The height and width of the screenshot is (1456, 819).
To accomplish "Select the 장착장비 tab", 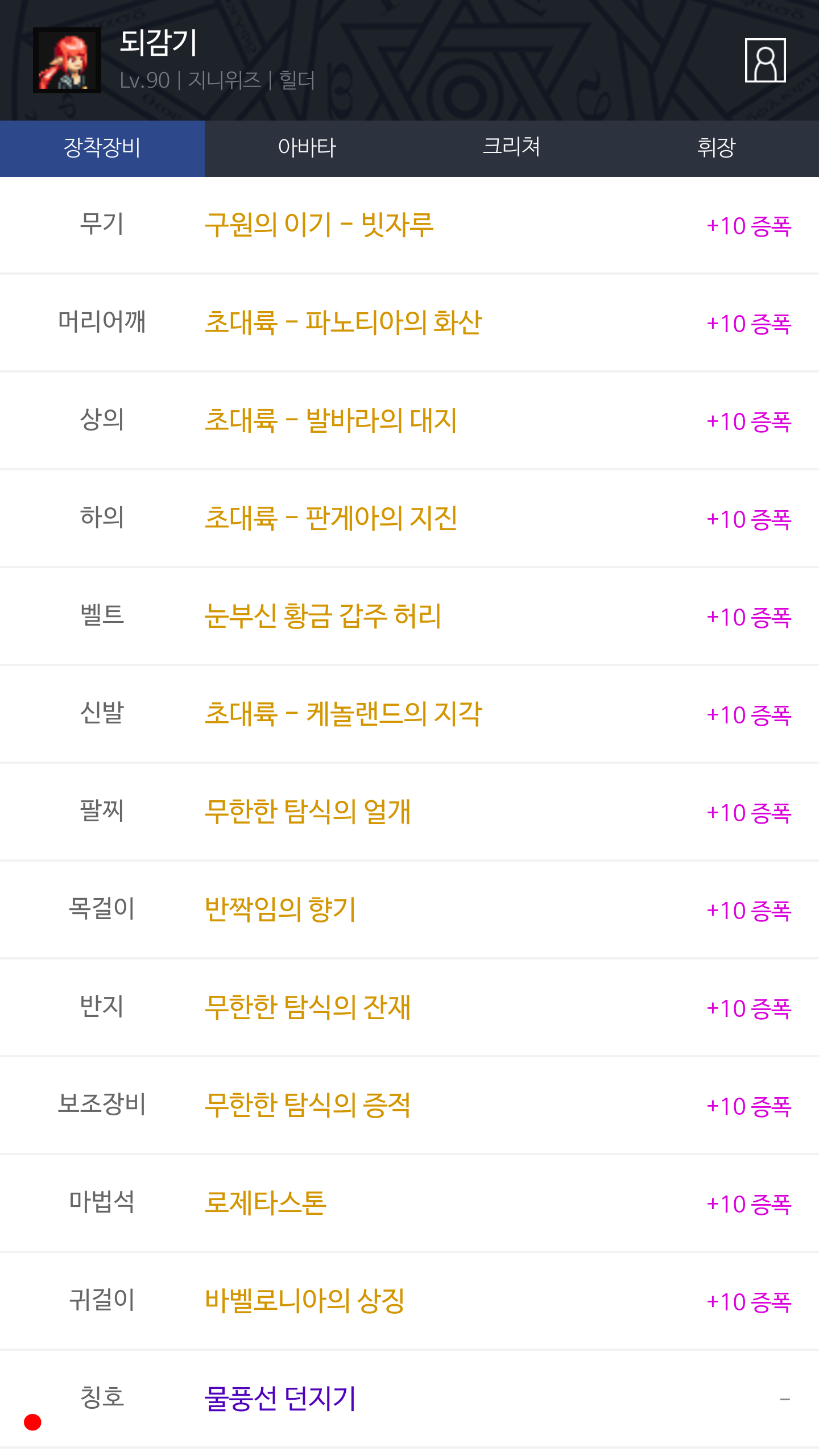I will tap(102, 148).
